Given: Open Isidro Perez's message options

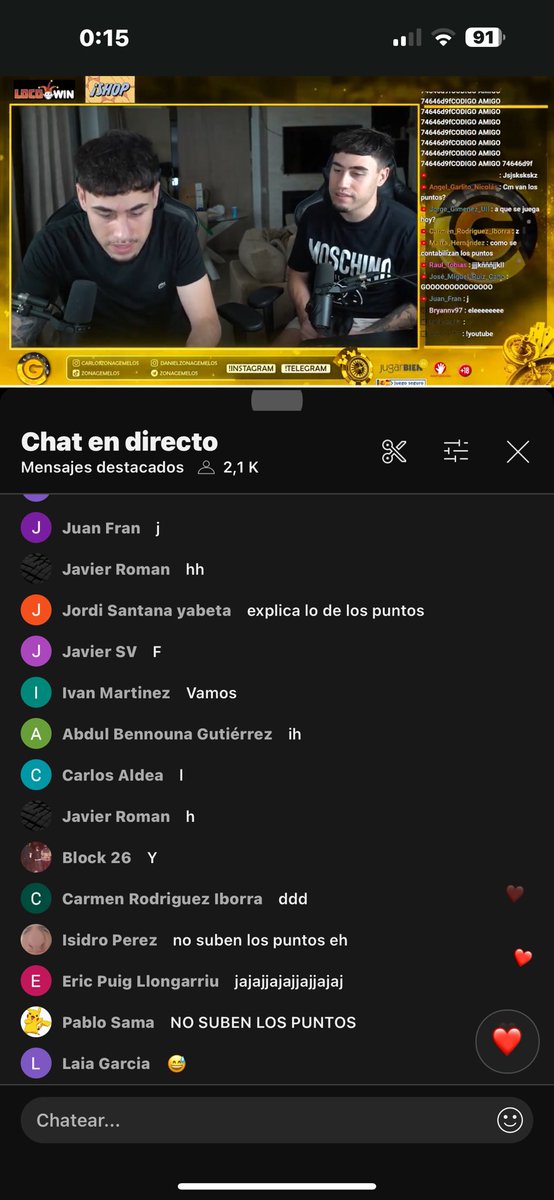Looking at the screenshot, I should click(277, 940).
